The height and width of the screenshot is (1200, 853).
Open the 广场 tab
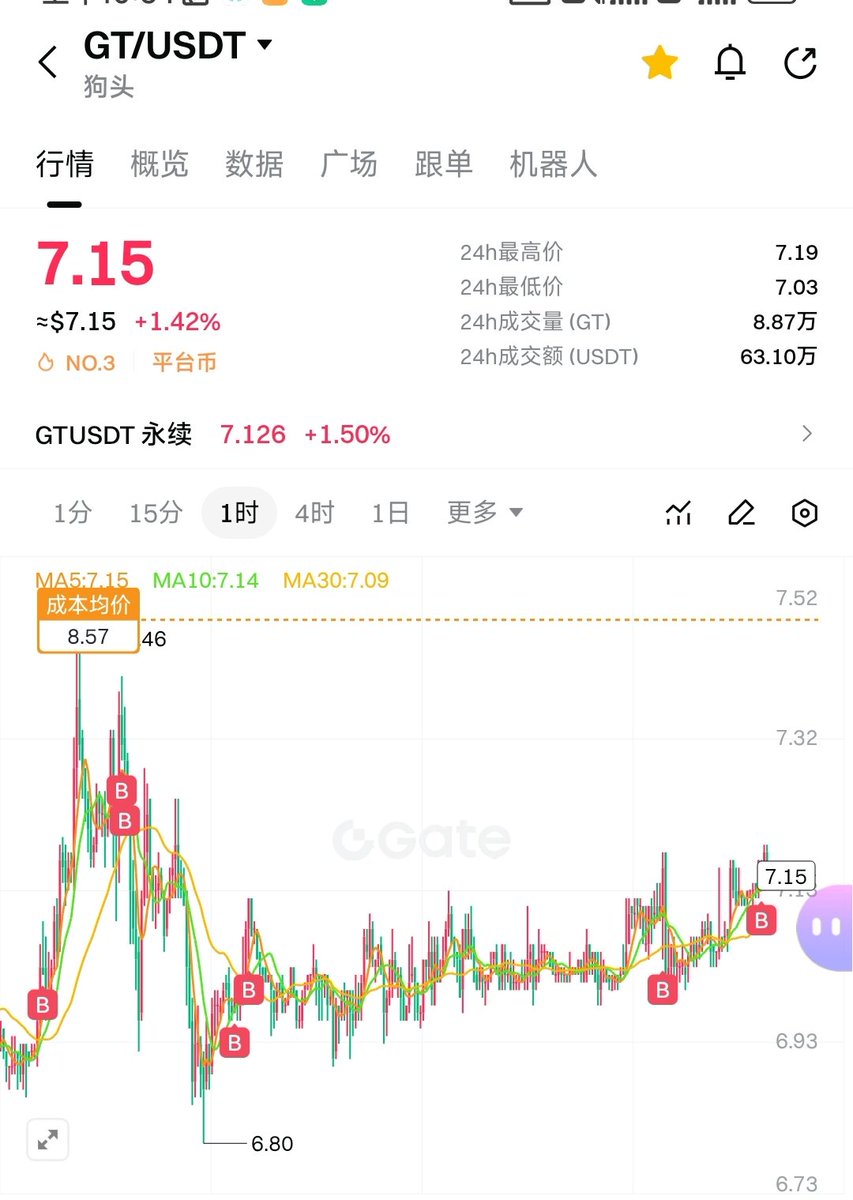click(349, 164)
